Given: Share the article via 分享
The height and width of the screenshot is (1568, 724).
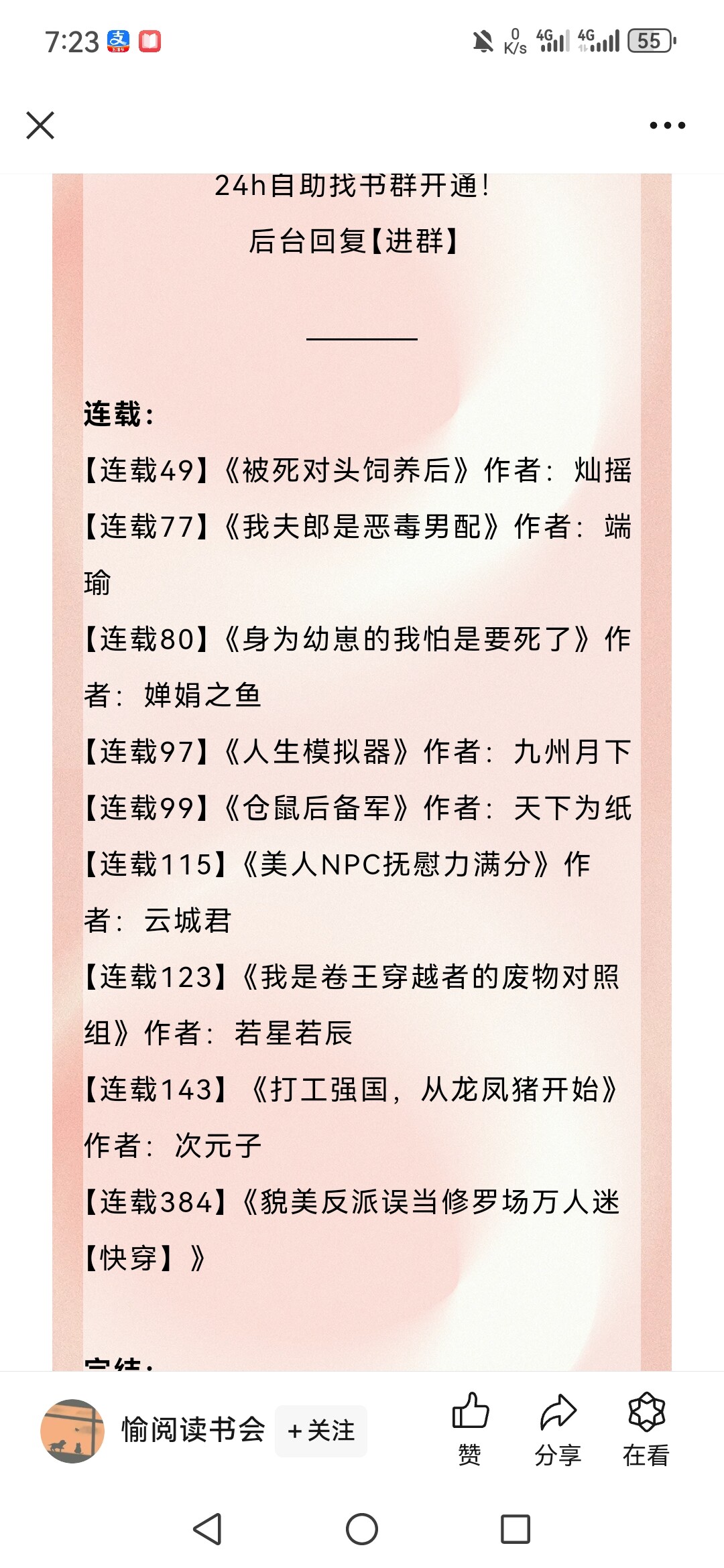Looking at the screenshot, I should [558, 1429].
